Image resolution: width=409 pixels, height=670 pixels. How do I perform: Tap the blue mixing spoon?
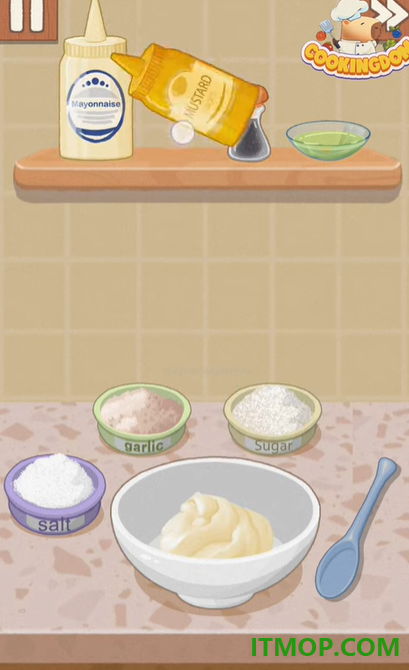coord(354,529)
